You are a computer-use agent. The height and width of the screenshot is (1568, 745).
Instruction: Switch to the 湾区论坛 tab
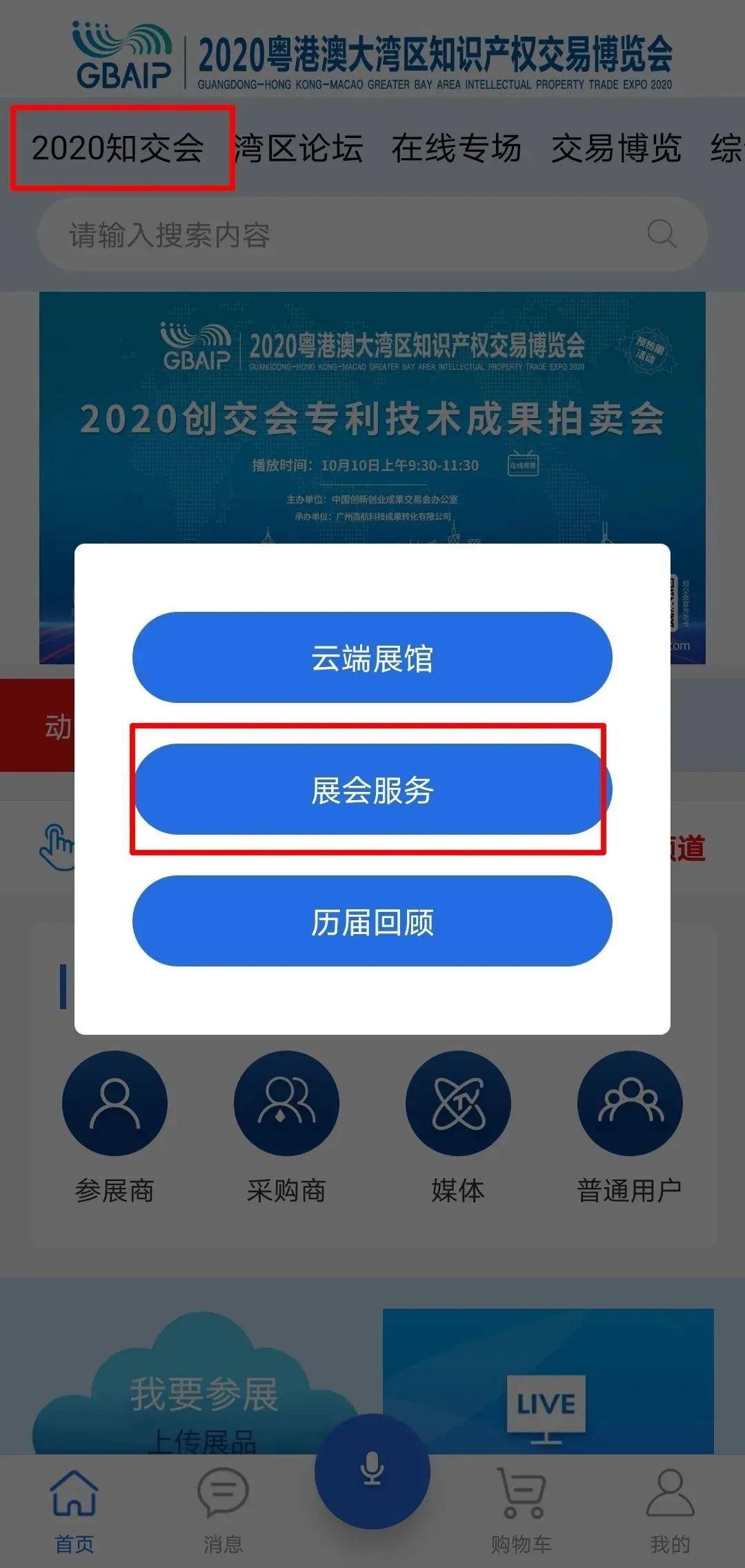298,148
